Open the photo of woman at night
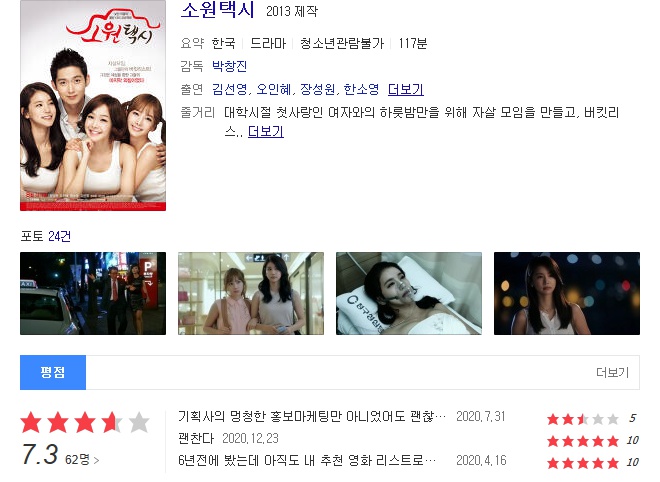660x482 pixels. click(566, 293)
